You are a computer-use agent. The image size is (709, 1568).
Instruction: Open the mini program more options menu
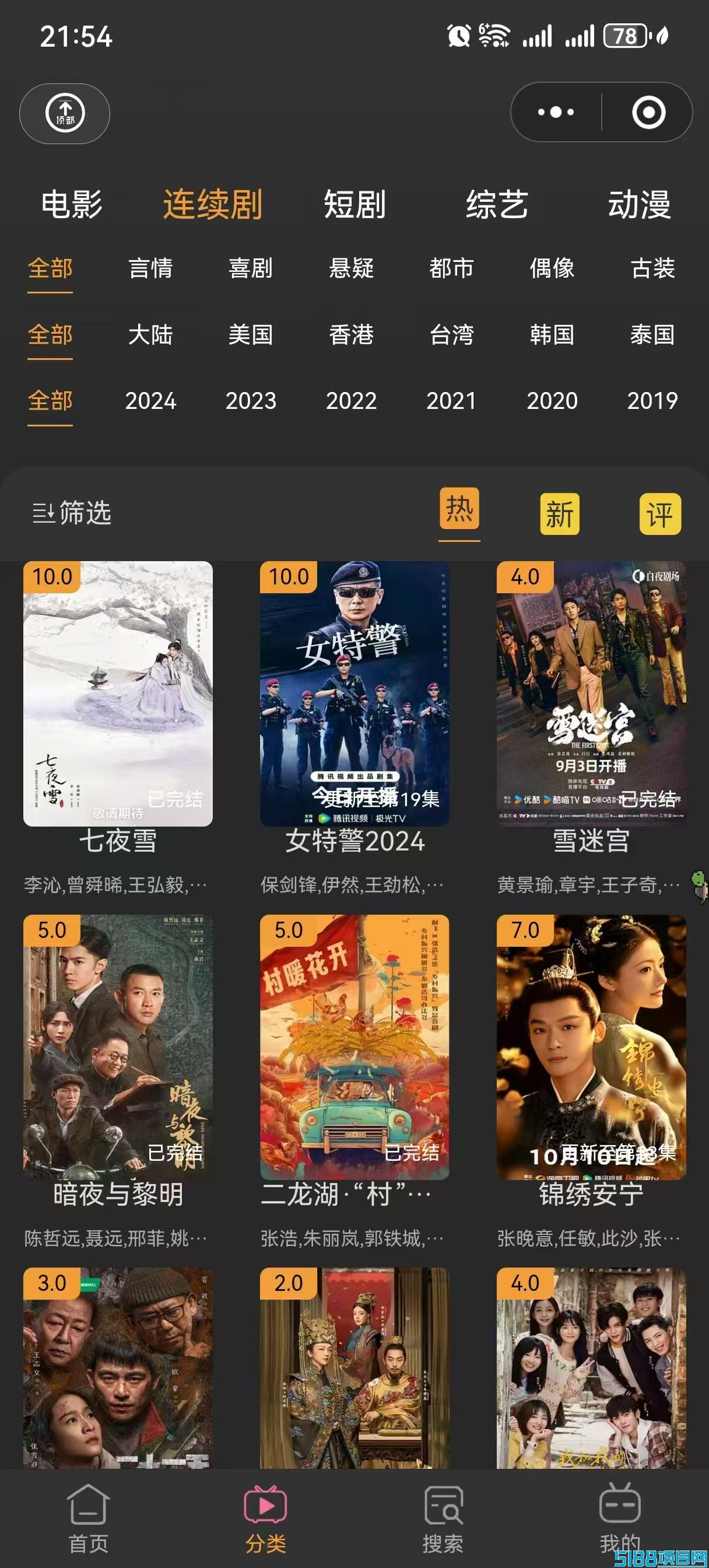pos(555,113)
